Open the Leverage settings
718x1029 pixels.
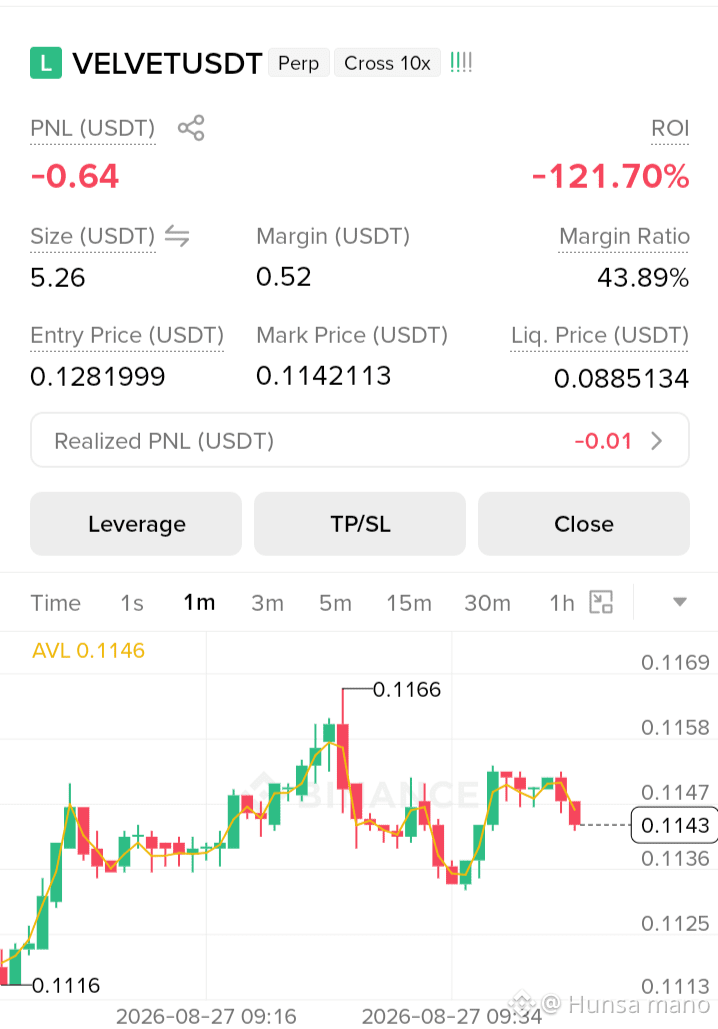point(136,524)
